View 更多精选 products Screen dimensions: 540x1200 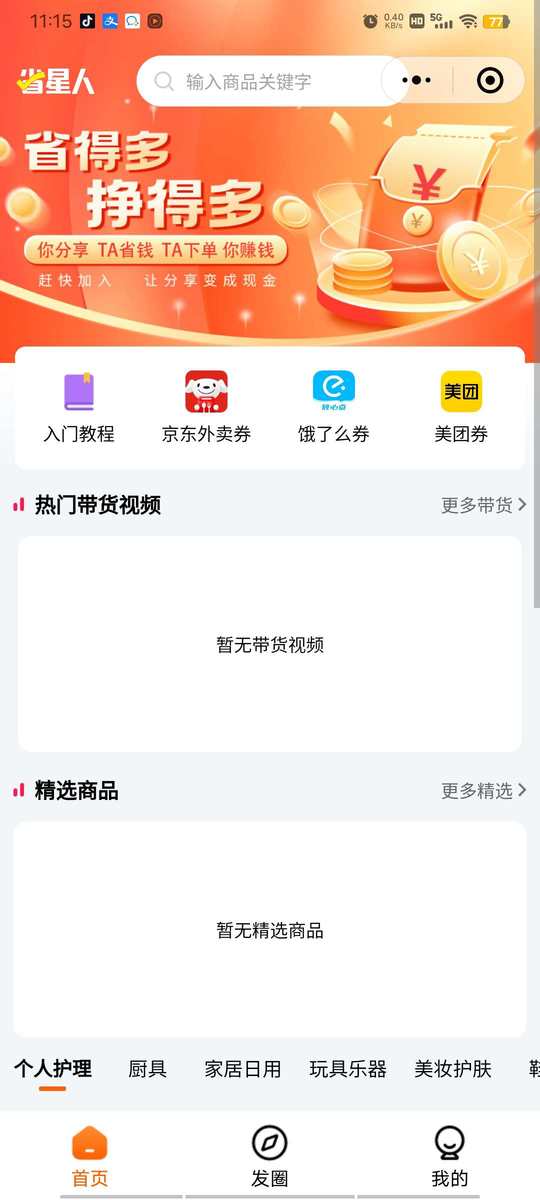(484, 791)
